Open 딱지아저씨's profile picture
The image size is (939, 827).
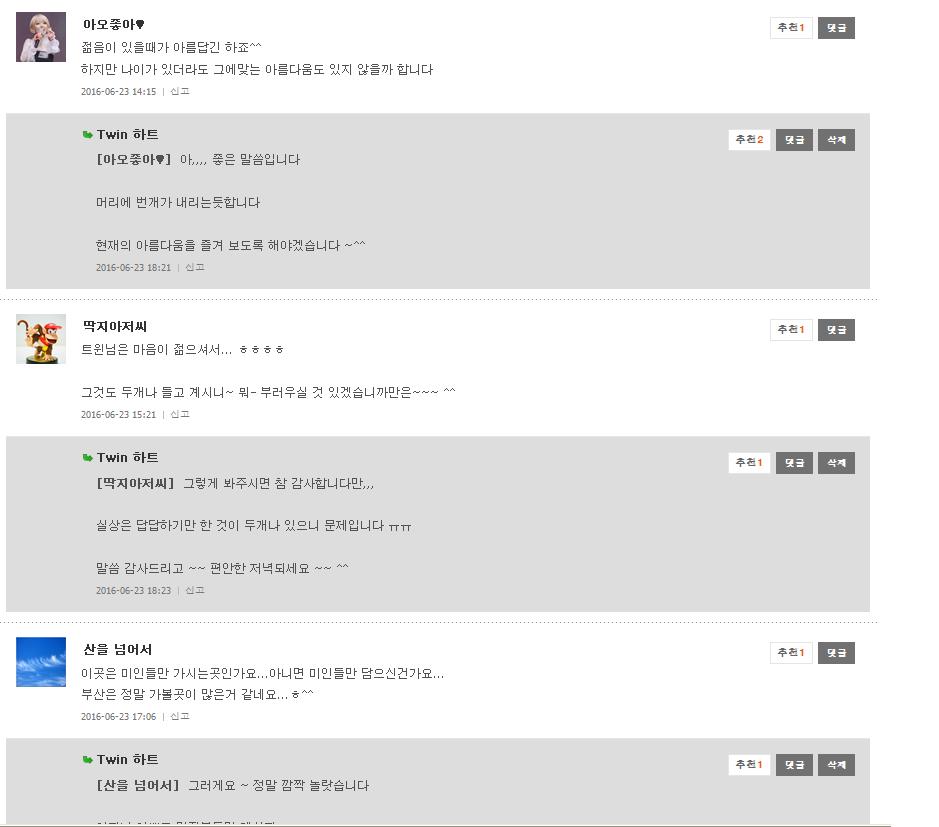[41, 339]
